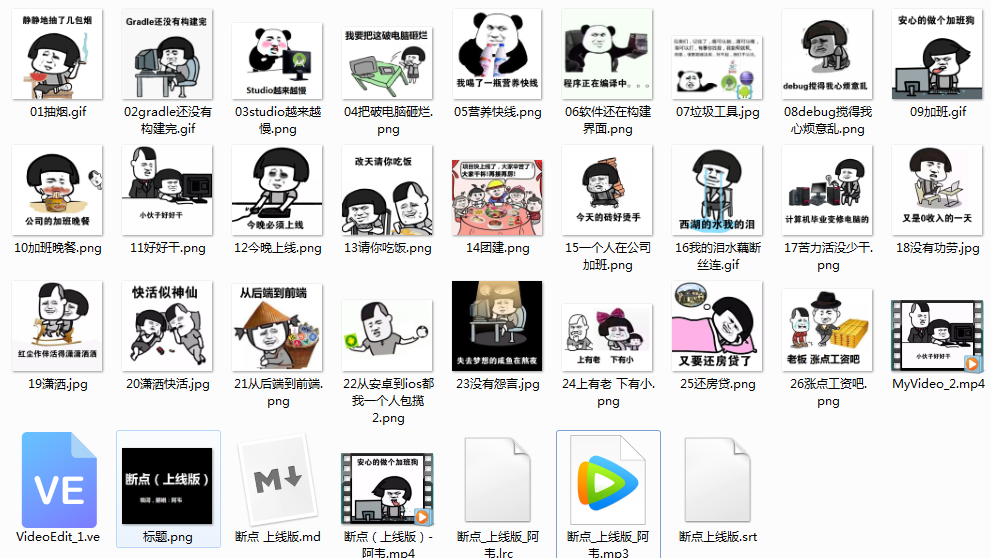Select 25还房贷.jpg
Viewport: 991px width, 558px height.
coord(717,326)
